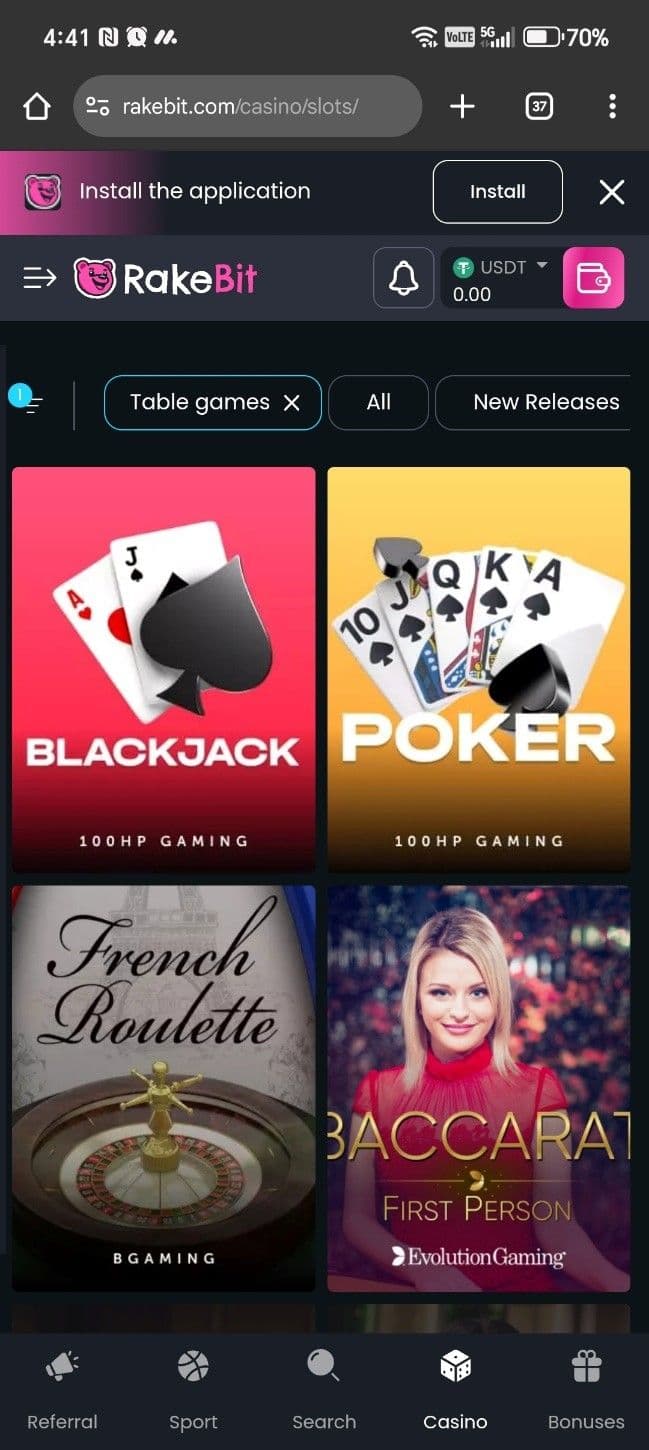The width and height of the screenshot is (649, 1450).
Task: Open a new browser tab
Action: (462, 106)
